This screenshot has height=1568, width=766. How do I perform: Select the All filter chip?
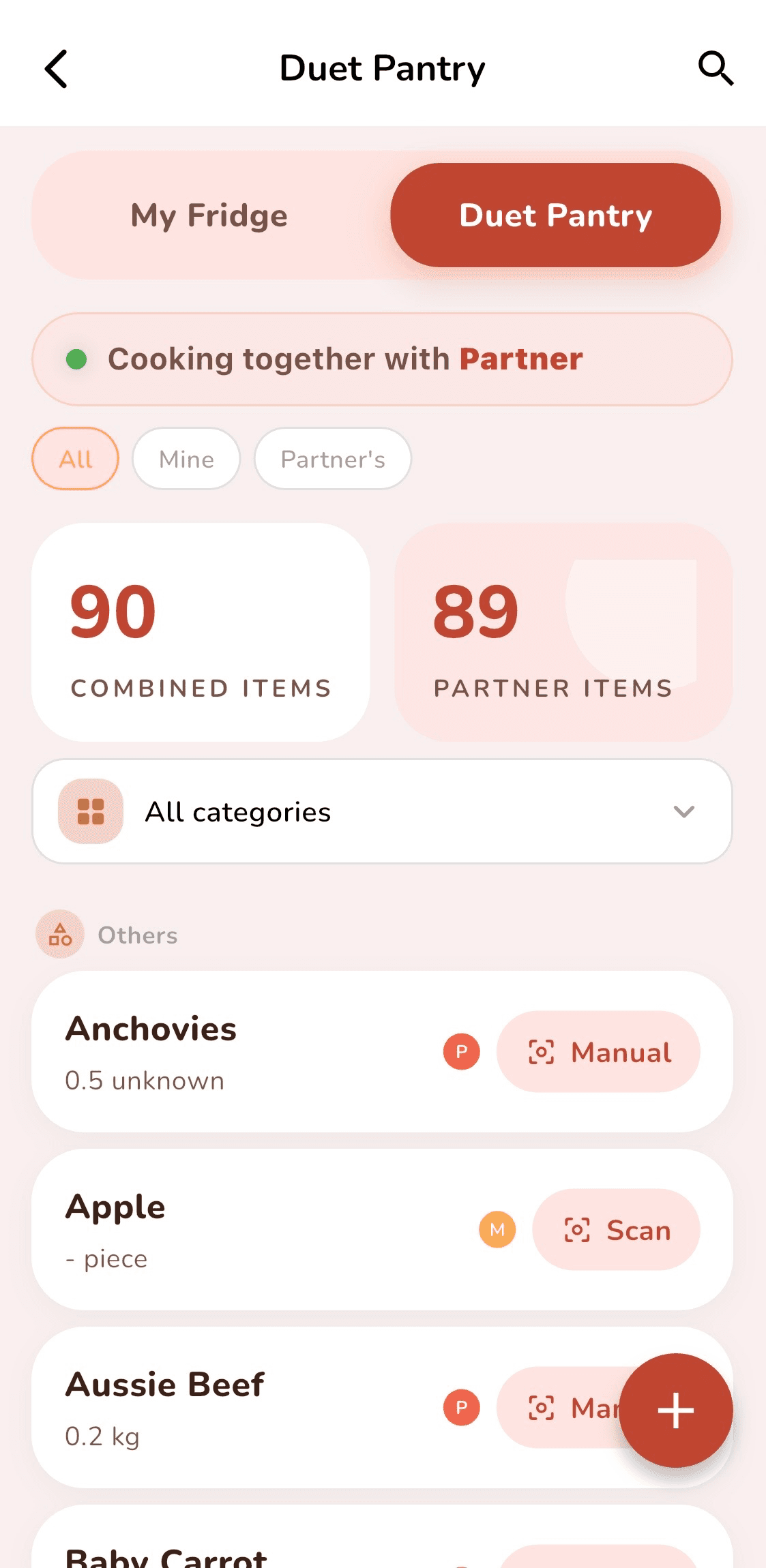(x=75, y=458)
